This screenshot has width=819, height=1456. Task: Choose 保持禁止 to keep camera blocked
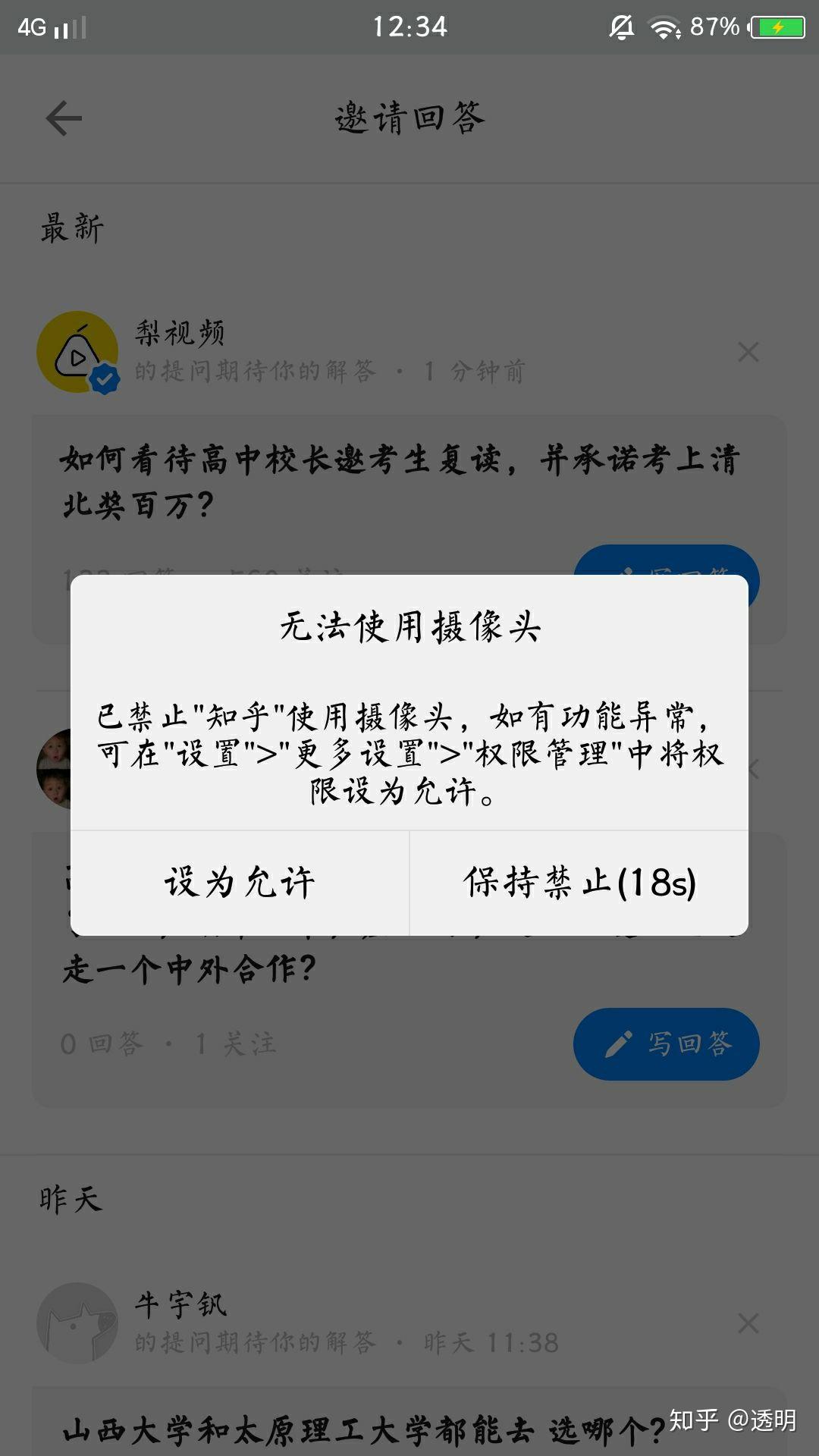(x=579, y=883)
